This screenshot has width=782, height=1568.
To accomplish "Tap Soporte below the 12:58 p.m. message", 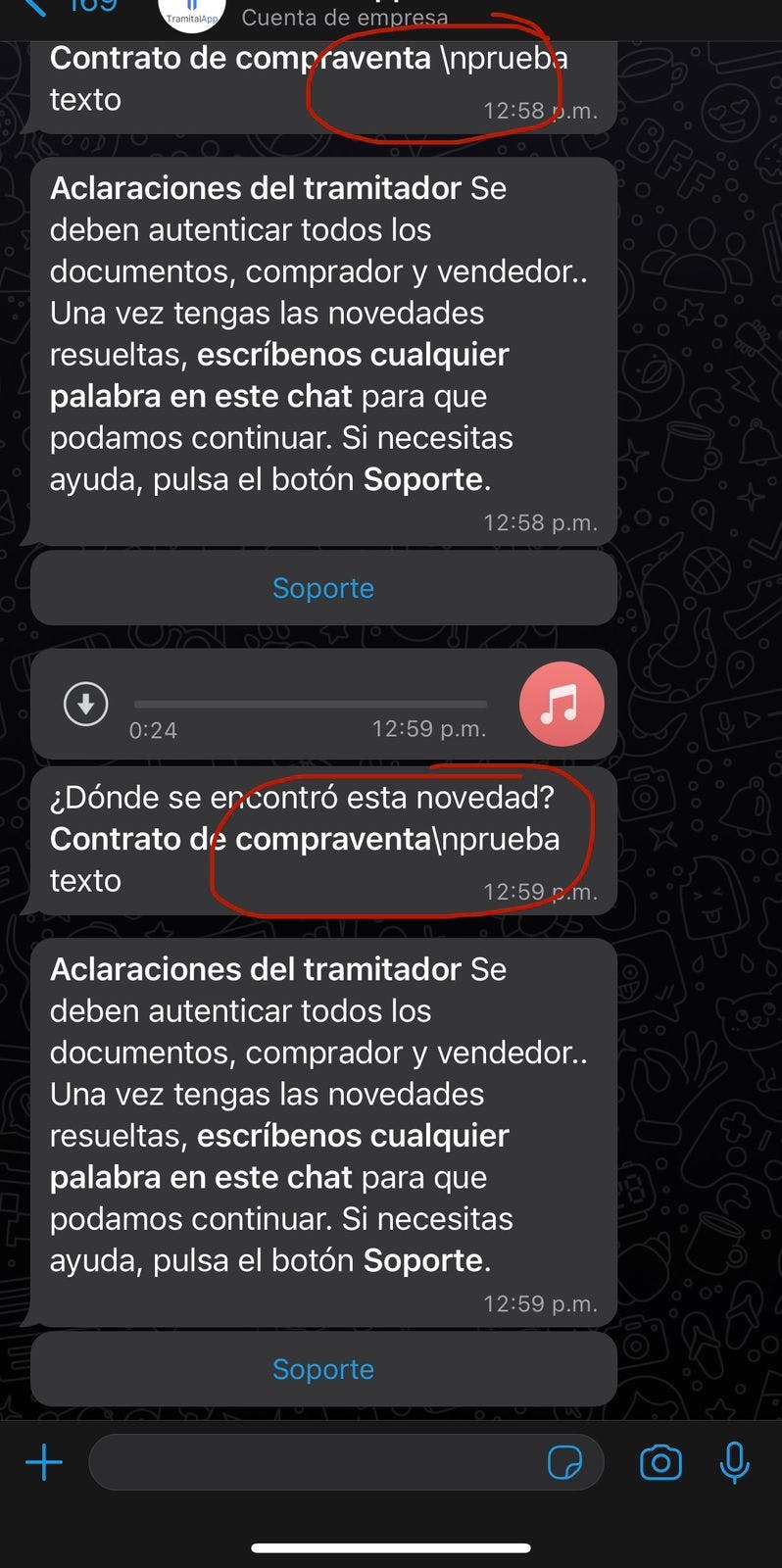I will tap(323, 588).
